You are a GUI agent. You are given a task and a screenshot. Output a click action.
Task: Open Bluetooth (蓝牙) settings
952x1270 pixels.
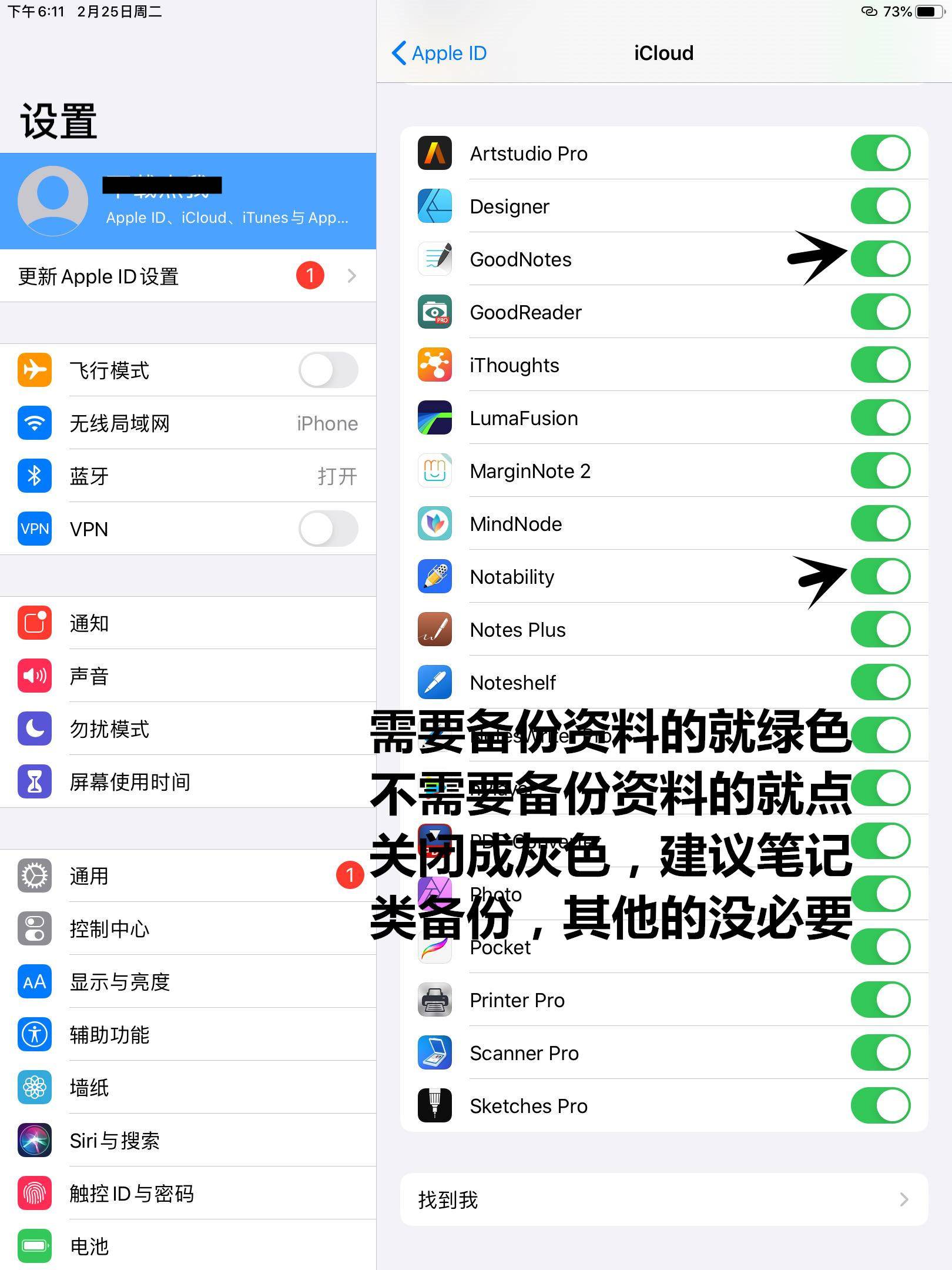point(188,476)
